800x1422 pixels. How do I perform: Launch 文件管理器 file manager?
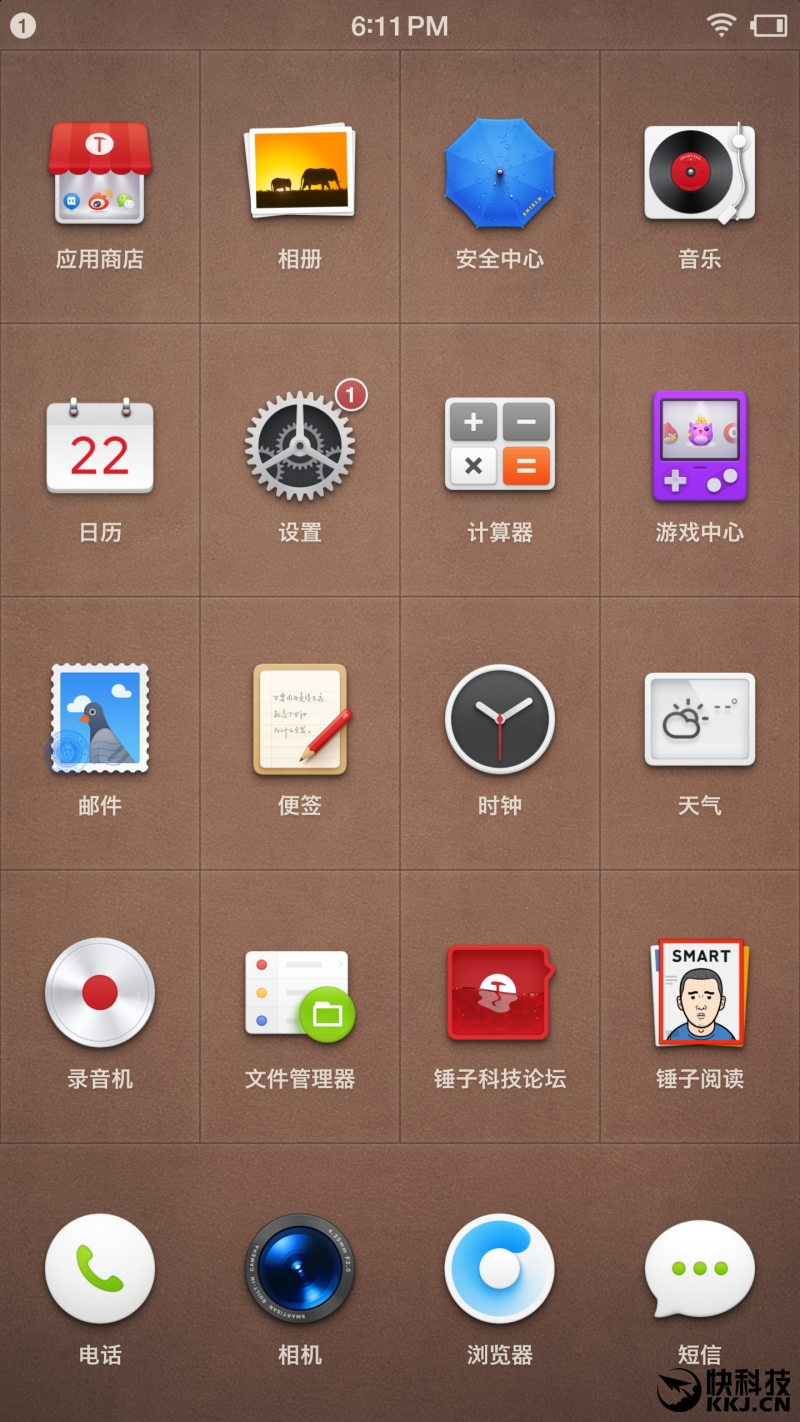tap(300, 992)
